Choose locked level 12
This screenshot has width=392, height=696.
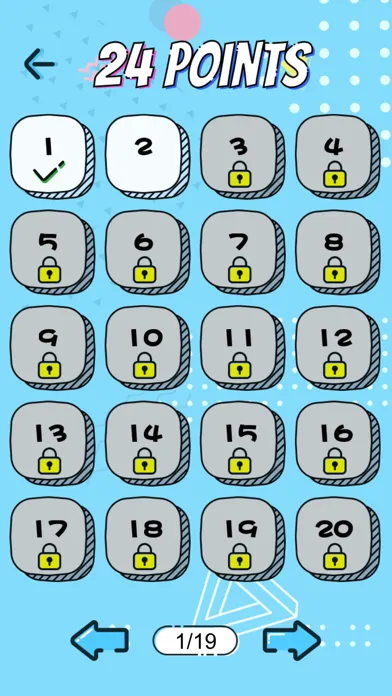337,348
